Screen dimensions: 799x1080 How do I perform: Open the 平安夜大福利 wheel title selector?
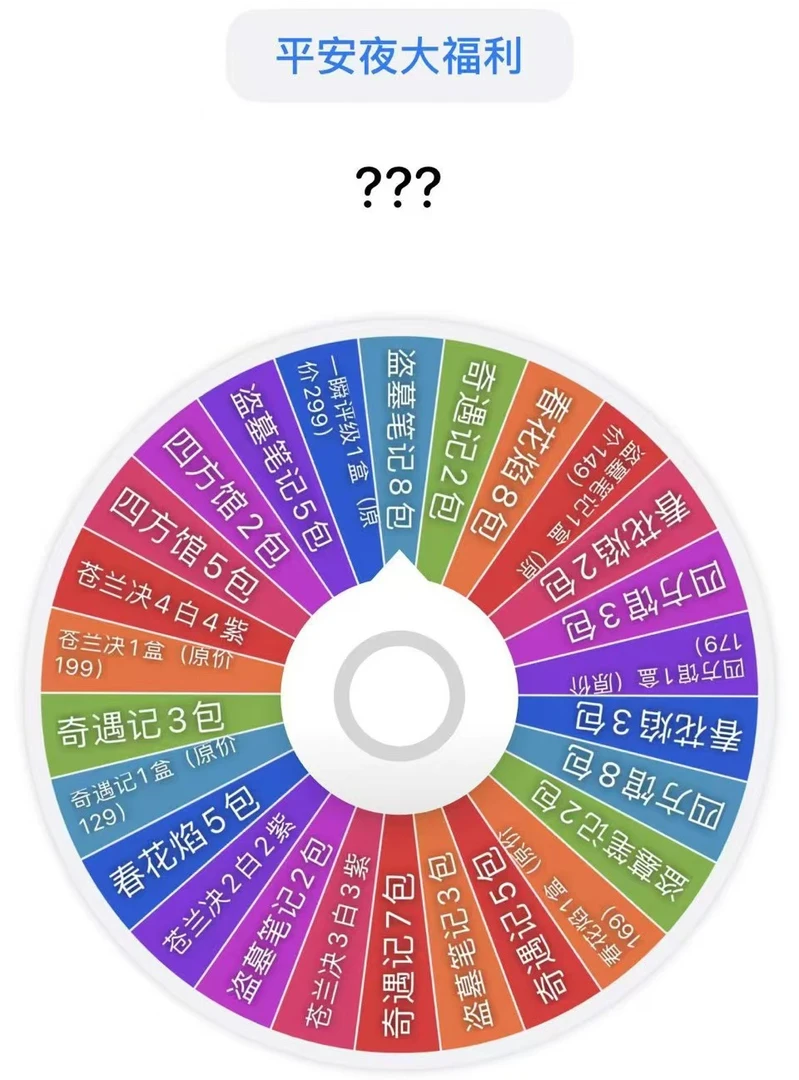(x=399, y=57)
